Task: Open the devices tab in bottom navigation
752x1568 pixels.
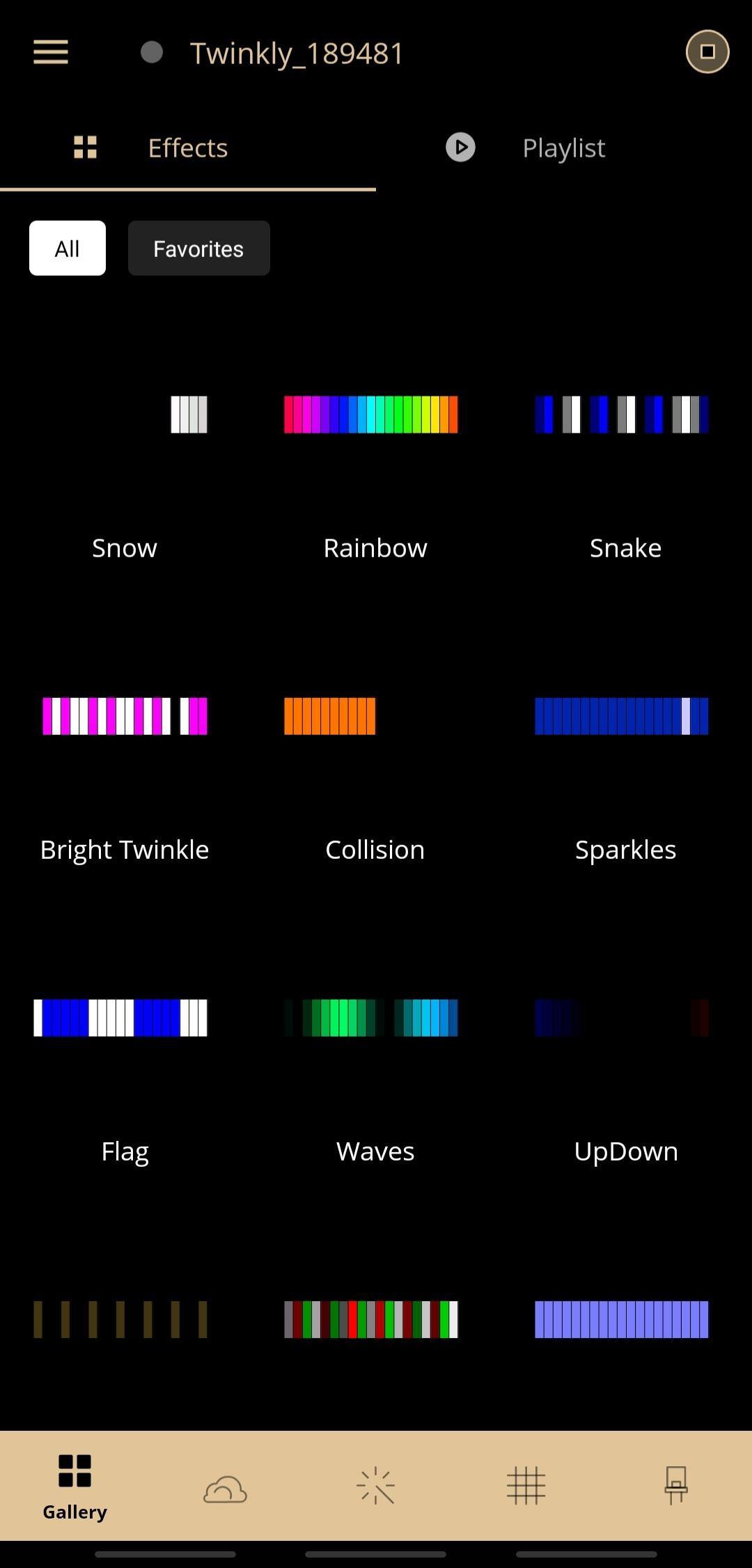Action: coord(675,1486)
